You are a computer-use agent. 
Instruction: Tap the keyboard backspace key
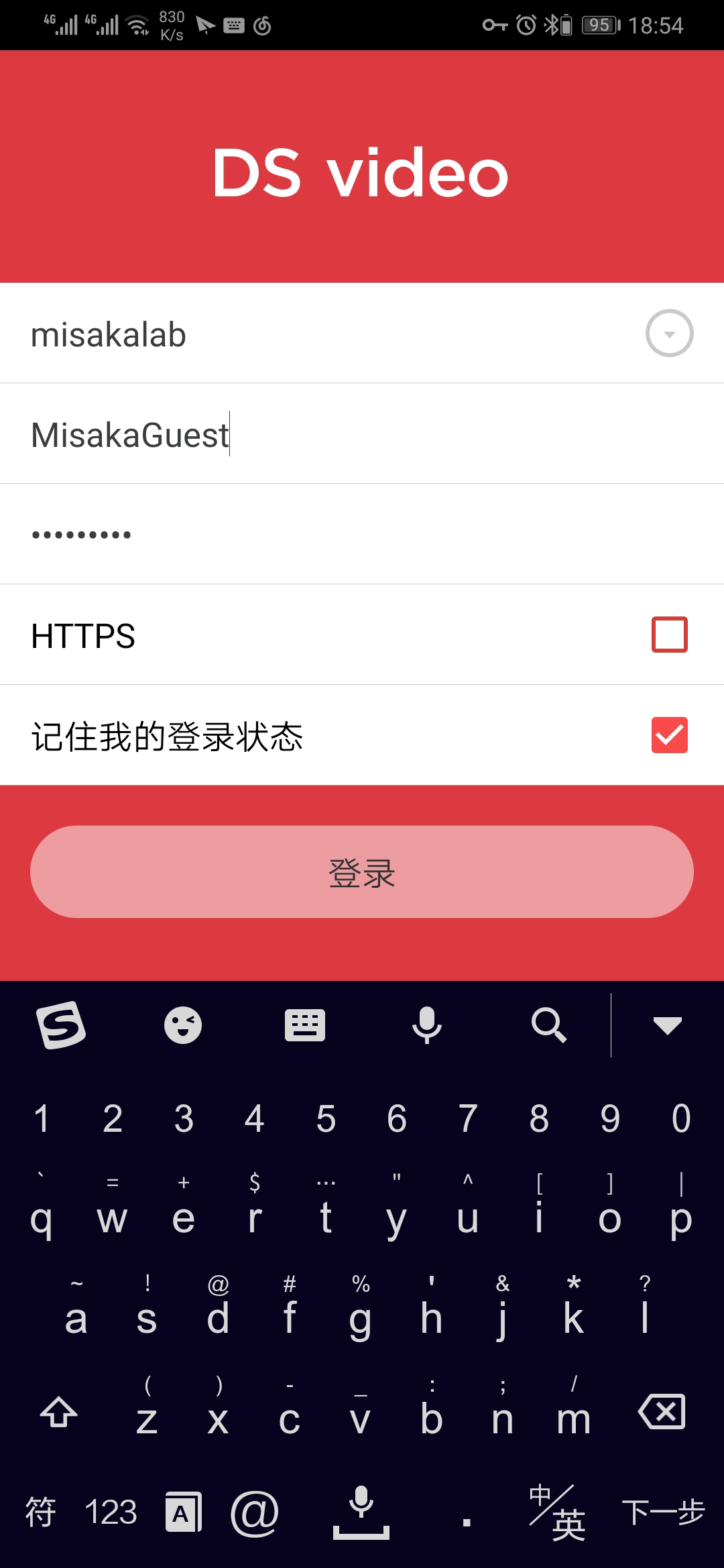coord(662,1411)
